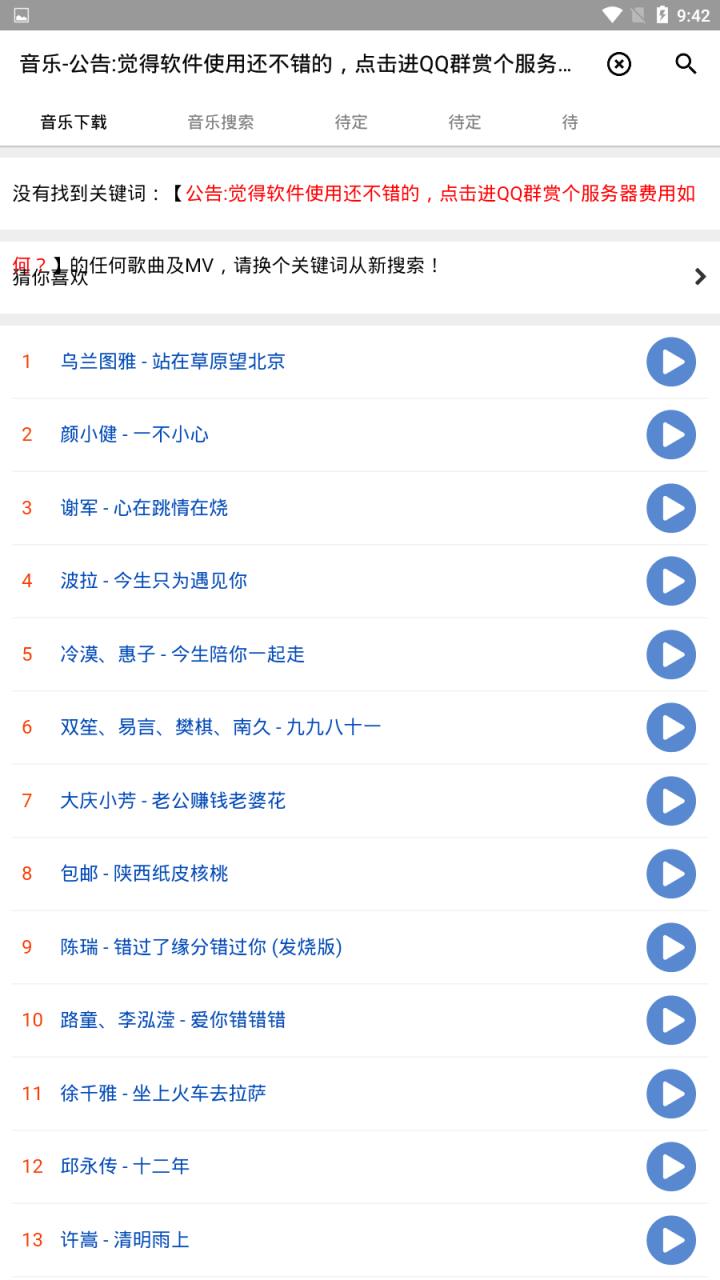Select the 音乐下载 tab
720x1280 pixels.
72,122
